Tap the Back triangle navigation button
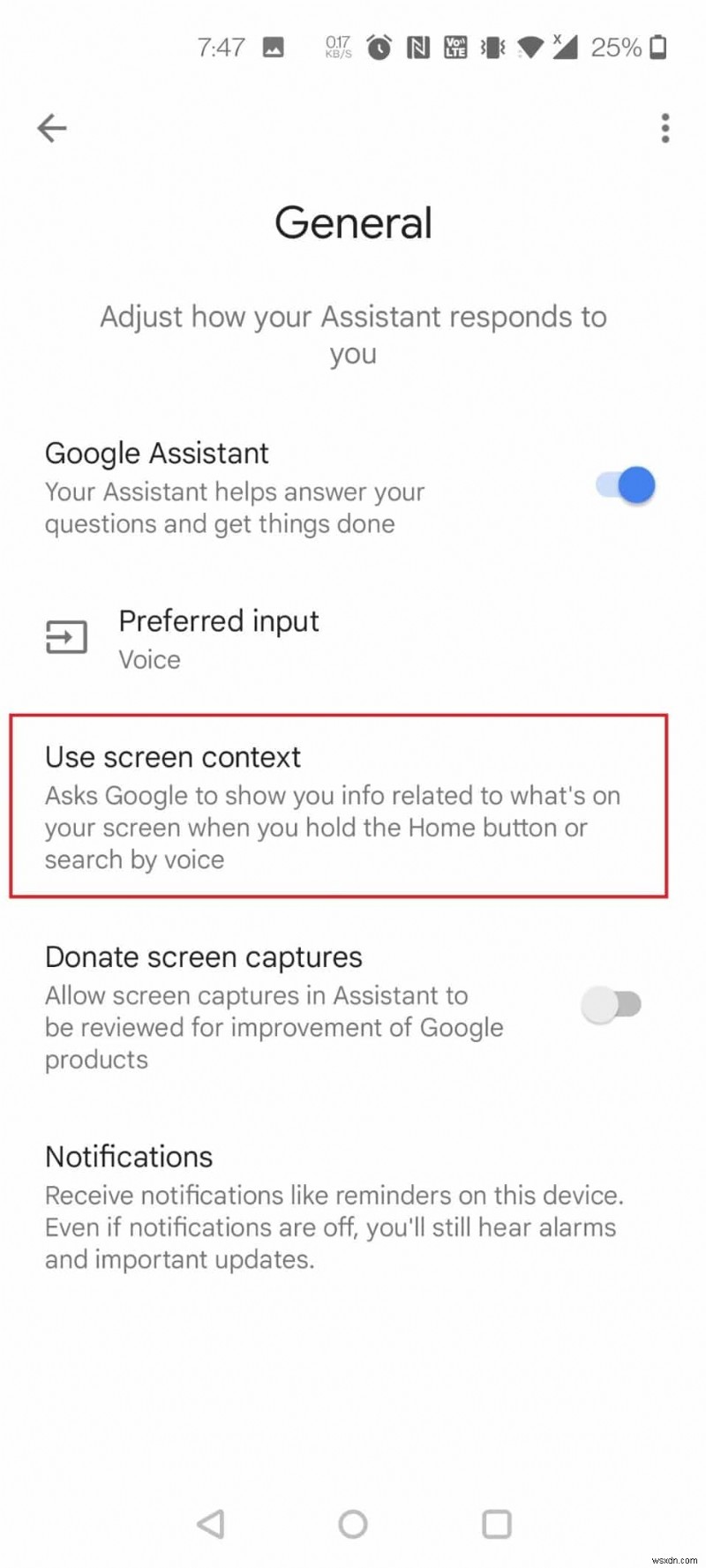 210,1523
